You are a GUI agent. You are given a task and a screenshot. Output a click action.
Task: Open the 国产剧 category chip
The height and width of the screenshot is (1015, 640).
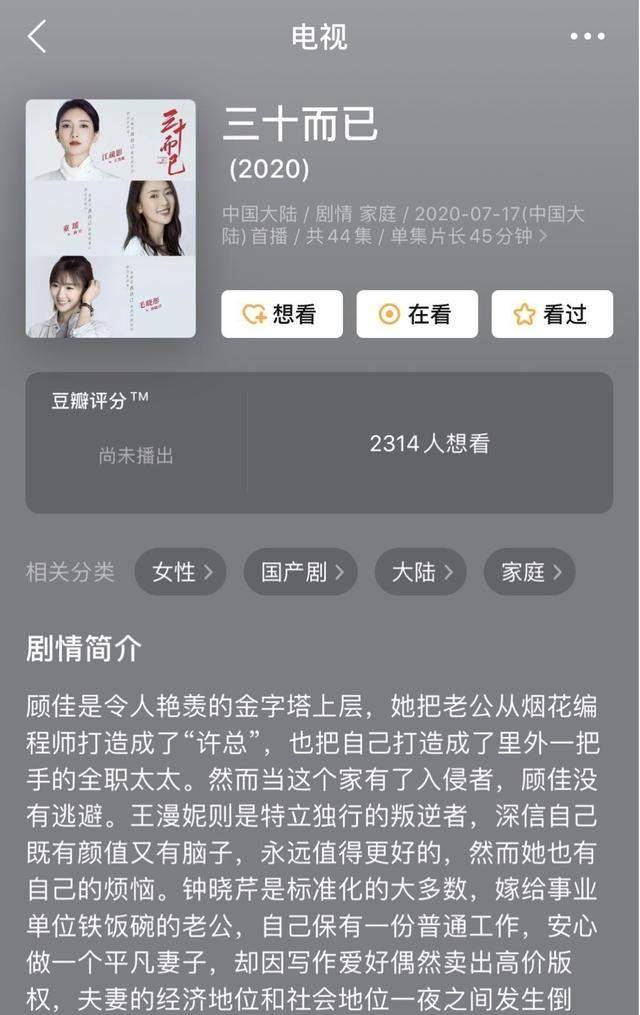point(300,572)
